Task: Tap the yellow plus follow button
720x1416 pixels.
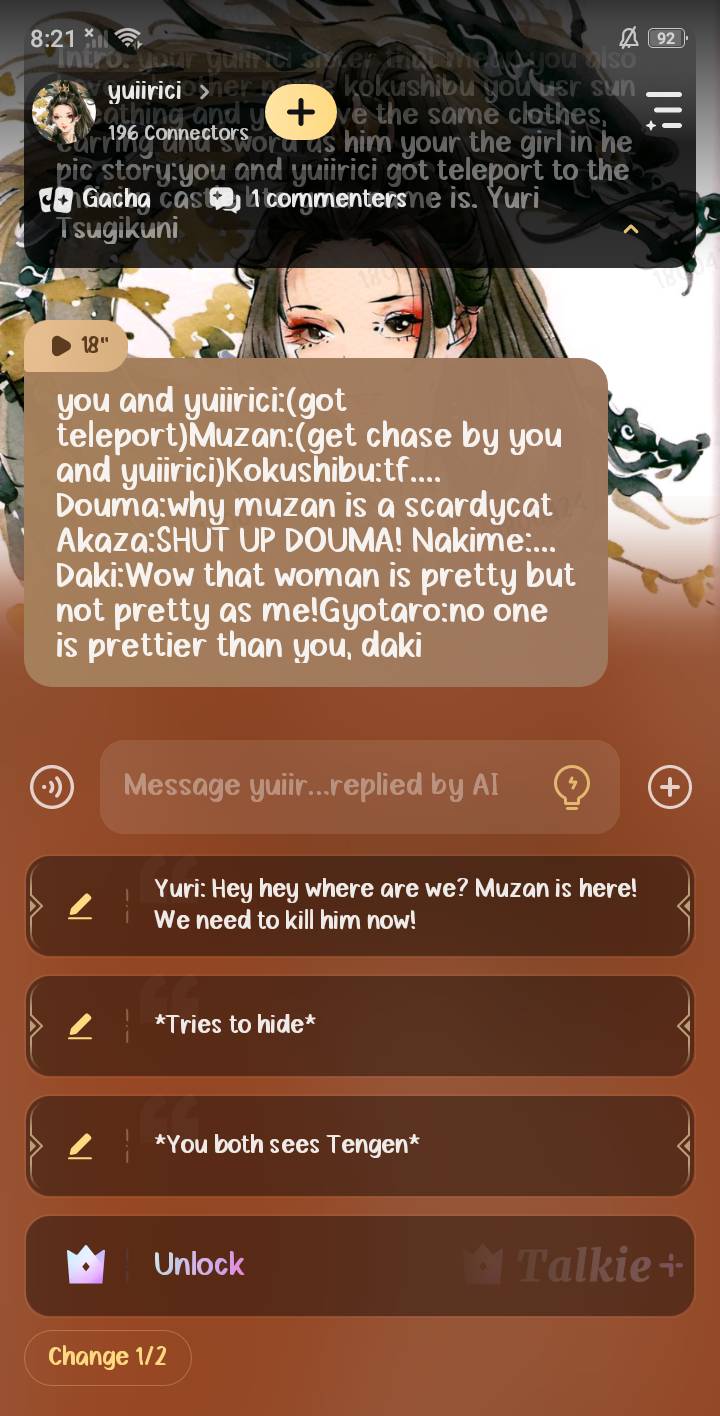Action: (x=301, y=111)
